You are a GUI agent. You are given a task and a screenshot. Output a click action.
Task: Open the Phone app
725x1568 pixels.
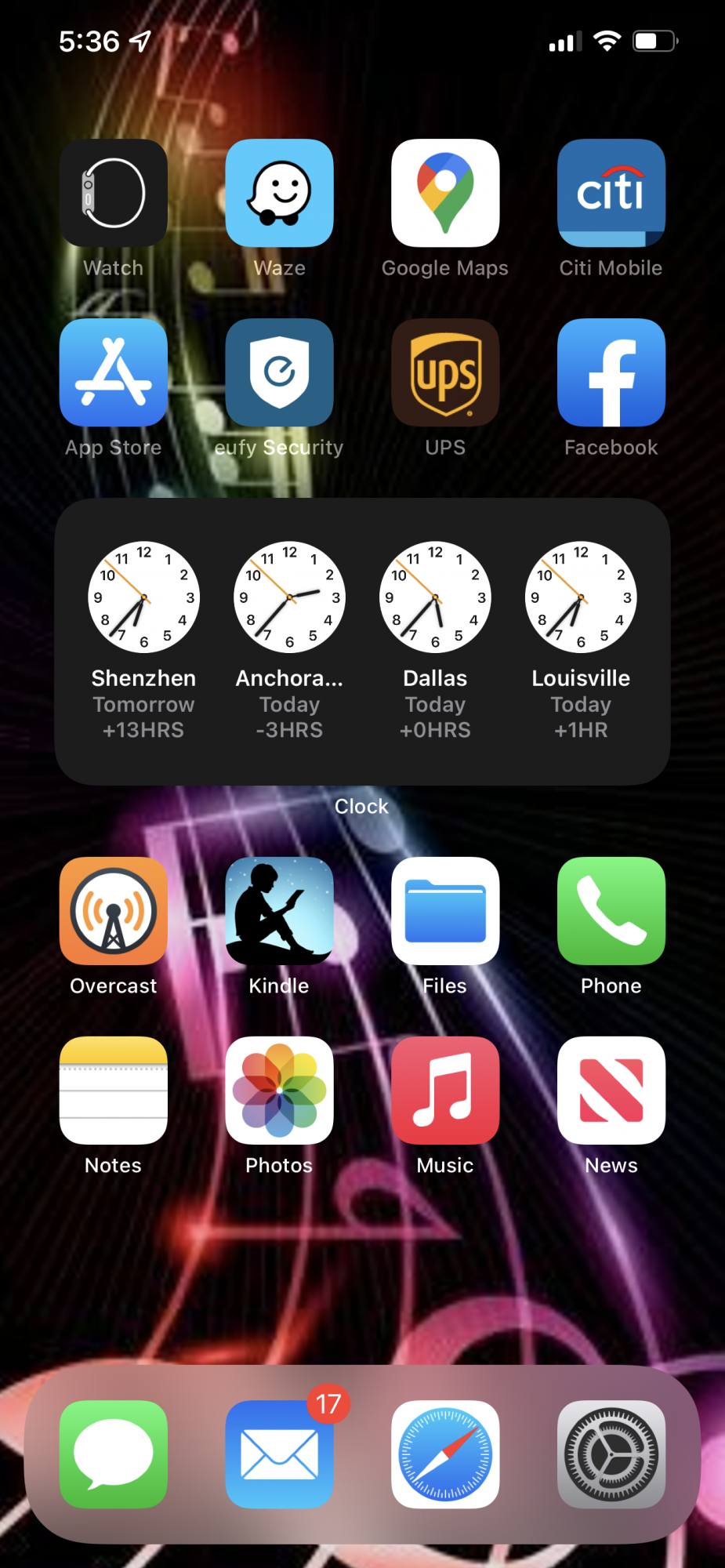click(611, 911)
